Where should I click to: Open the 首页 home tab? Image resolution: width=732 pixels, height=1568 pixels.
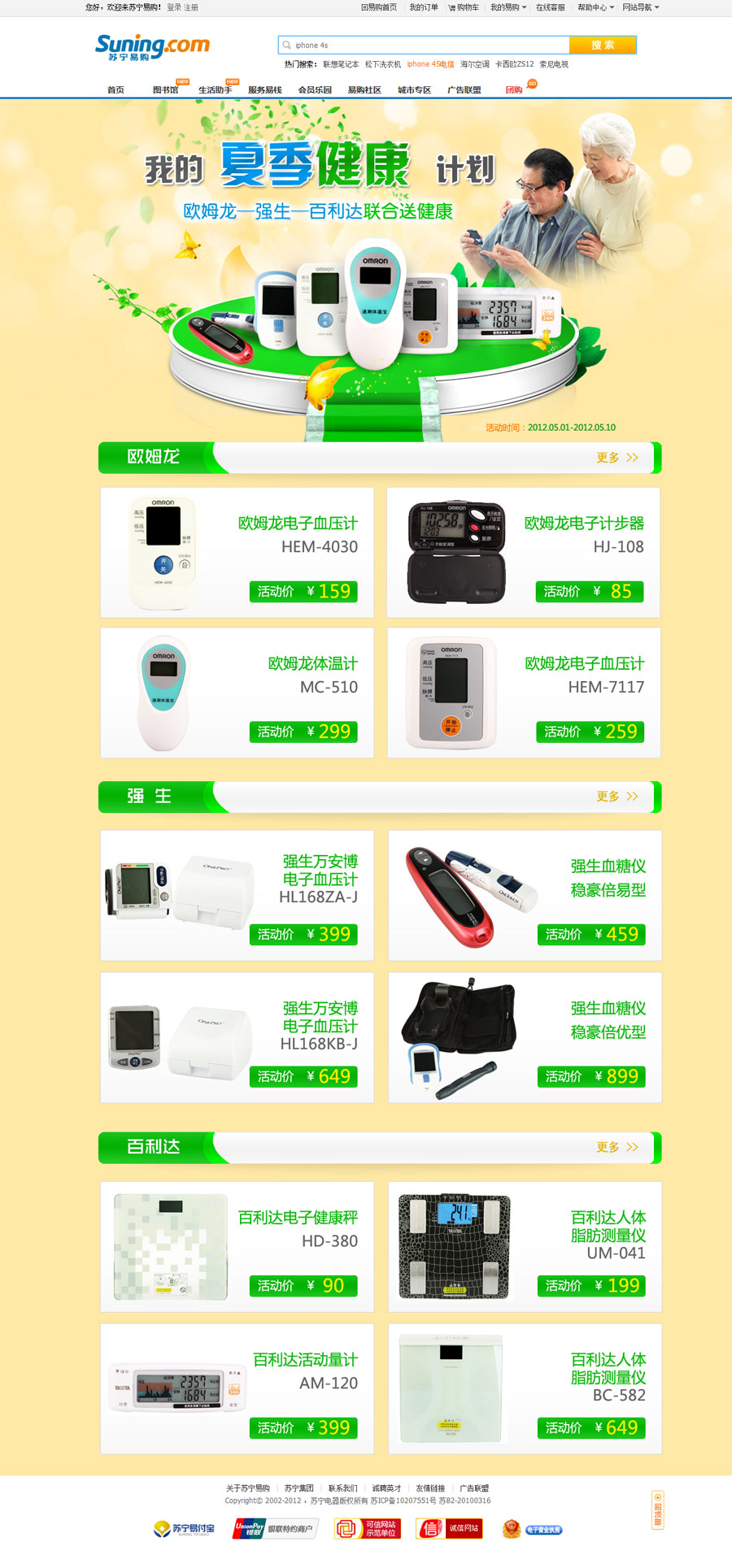tap(115, 90)
